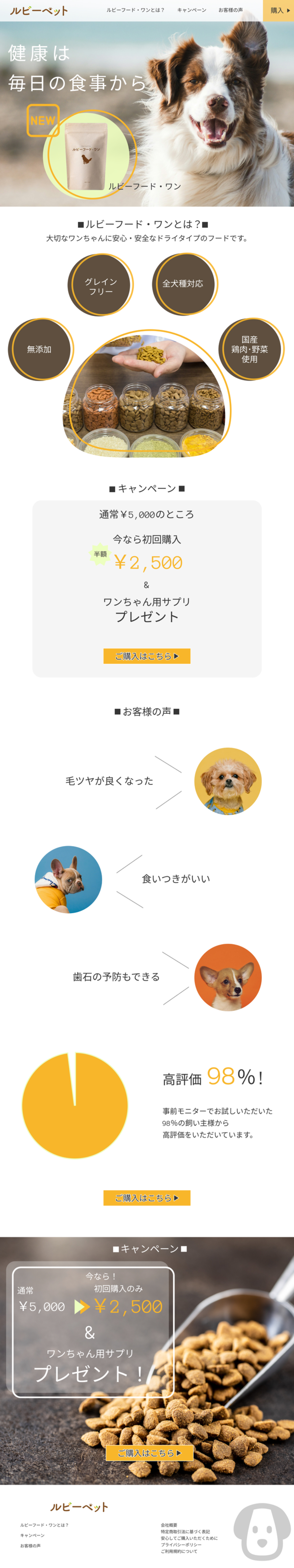
Task: Open 安心してご購入いただくために link
Action: point(189,1538)
